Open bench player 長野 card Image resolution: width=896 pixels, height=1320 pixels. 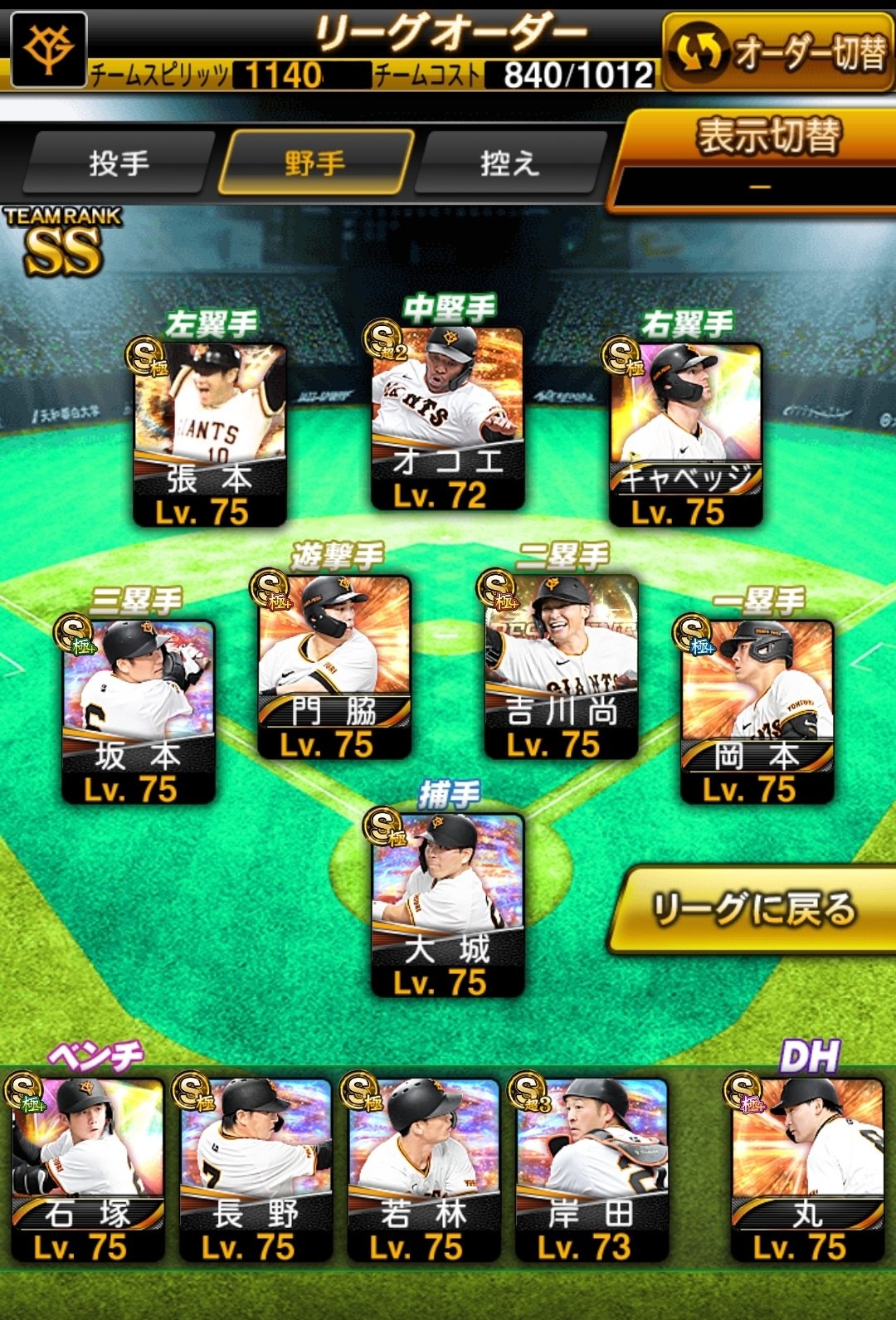256,1170
